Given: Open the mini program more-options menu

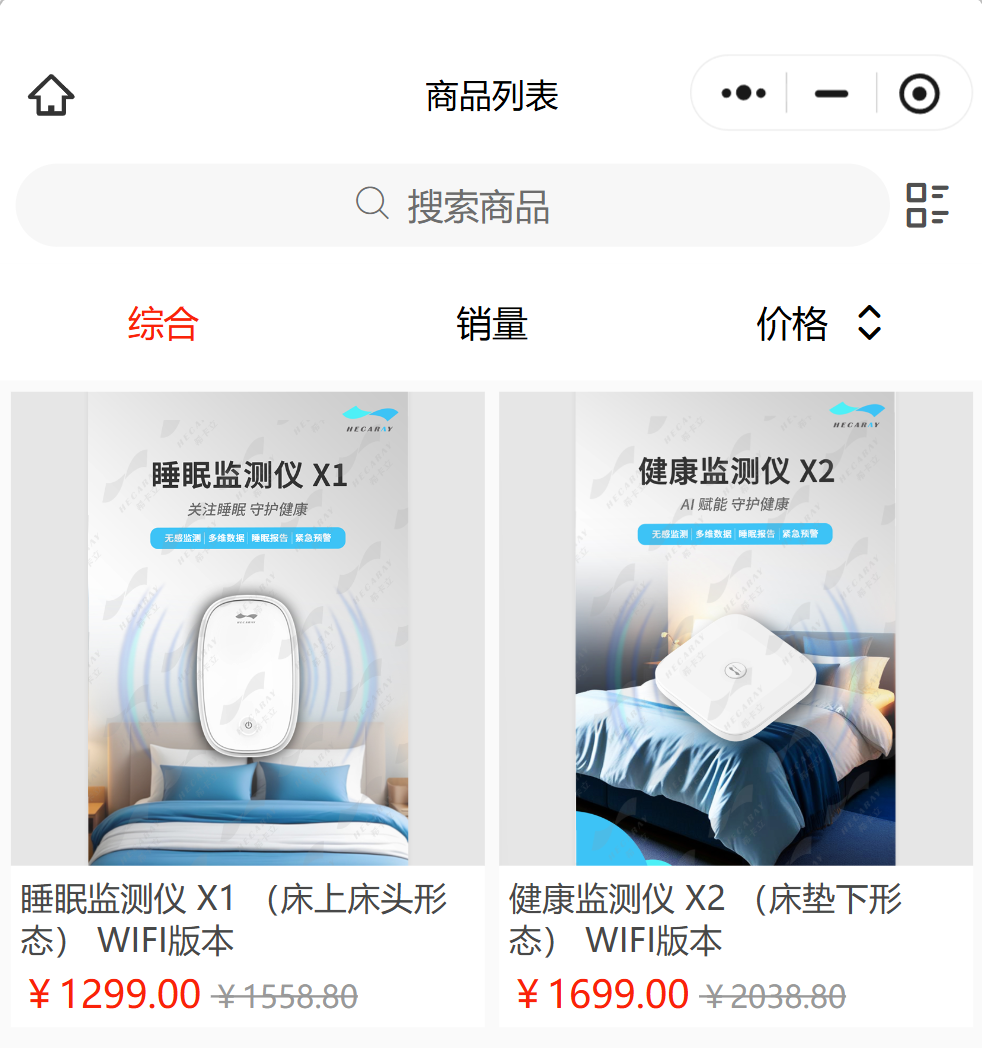Looking at the screenshot, I should 743,94.
